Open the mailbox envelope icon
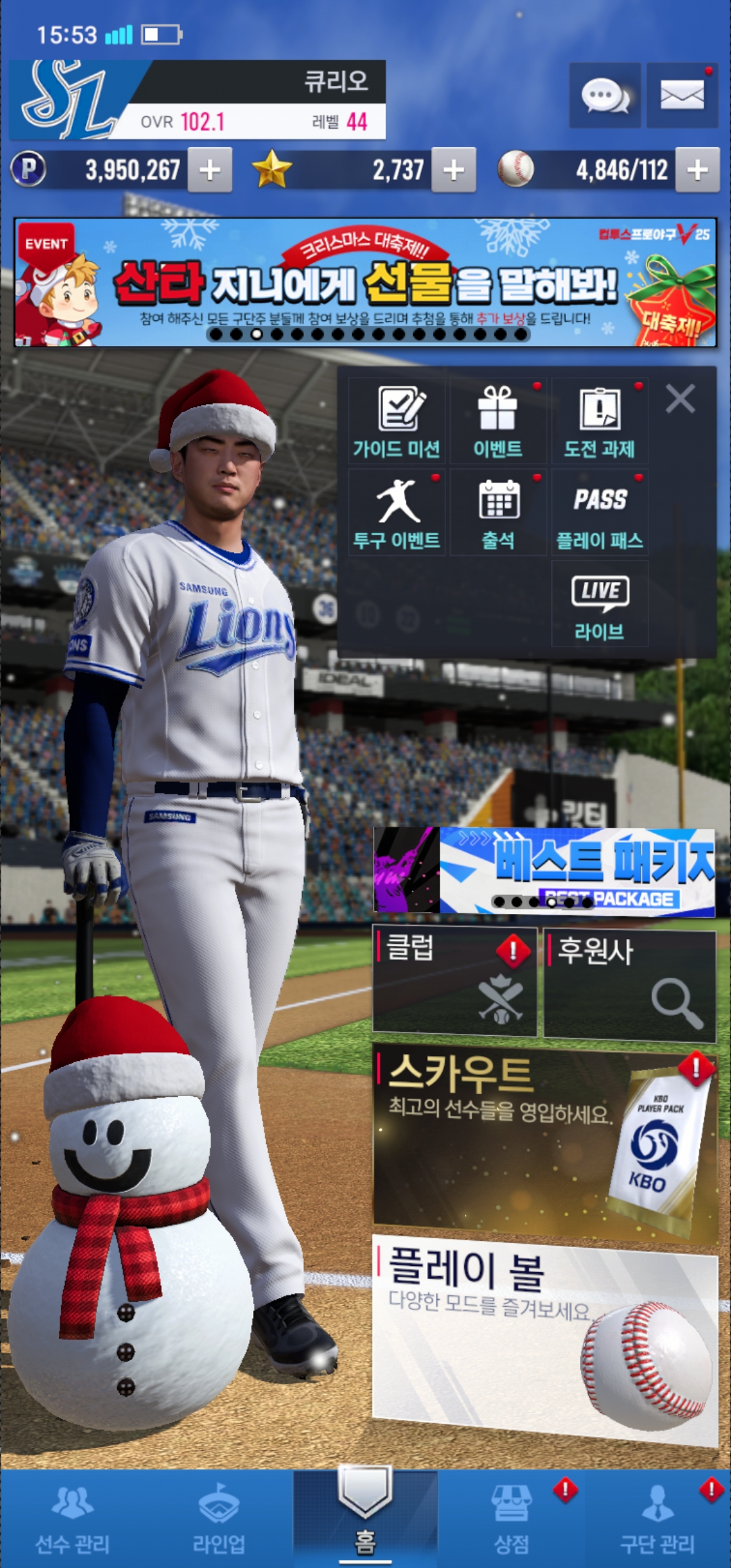Viewport: 731px width, 1568px height. pos(682,95)
